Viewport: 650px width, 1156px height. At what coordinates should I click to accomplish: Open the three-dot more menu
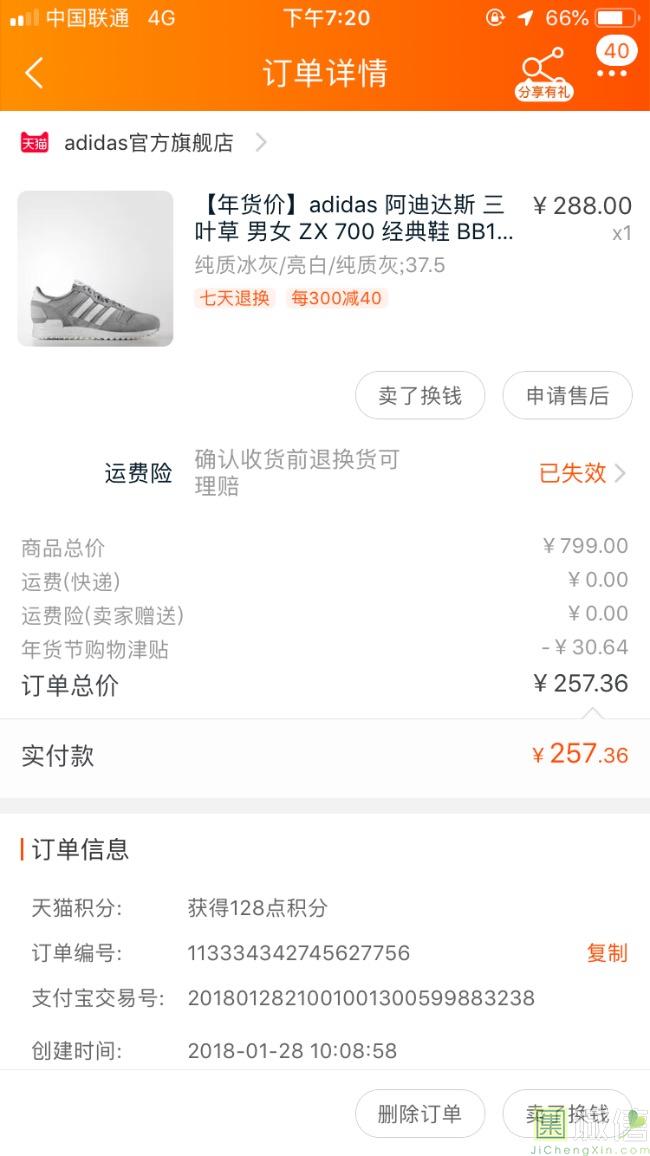612,73
